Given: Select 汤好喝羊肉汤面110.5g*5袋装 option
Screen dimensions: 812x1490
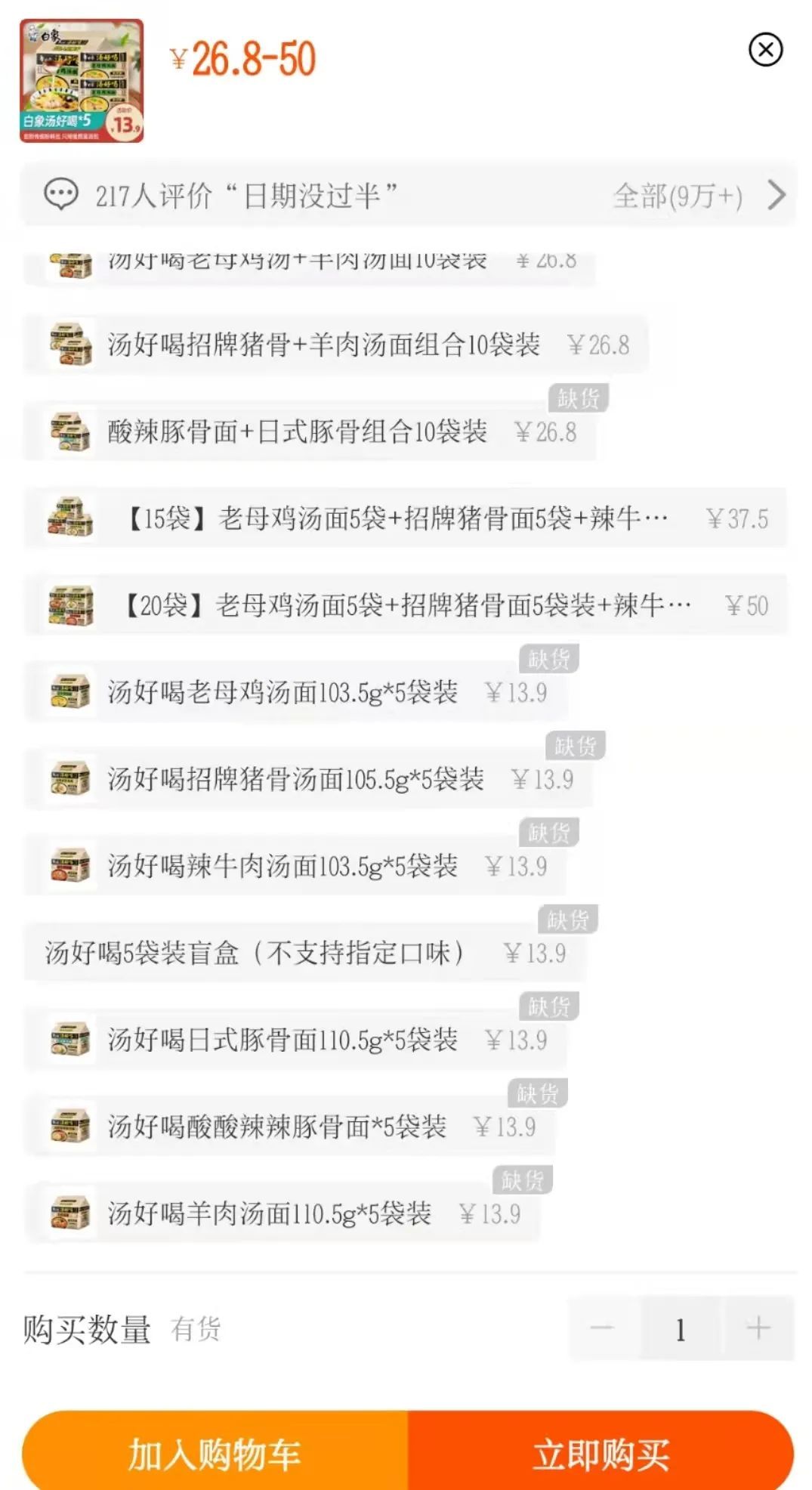Looking at the screenshot, I should 283,1214.
